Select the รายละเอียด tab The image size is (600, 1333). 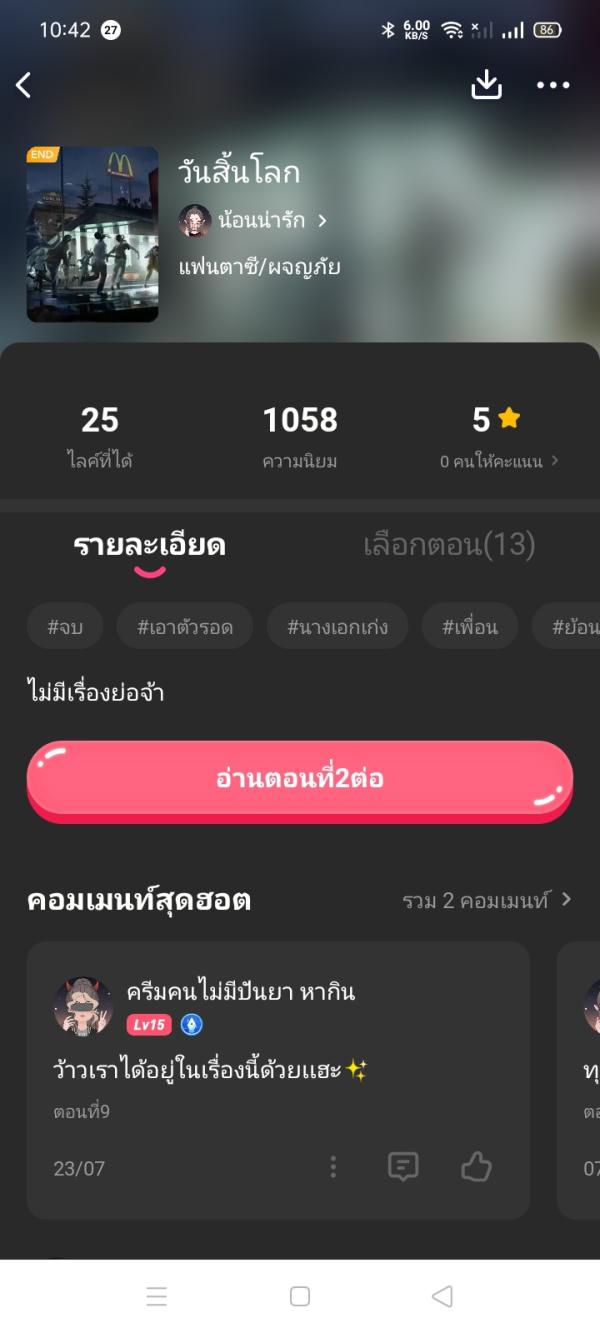pyautogui.click(x=149, y=545)
